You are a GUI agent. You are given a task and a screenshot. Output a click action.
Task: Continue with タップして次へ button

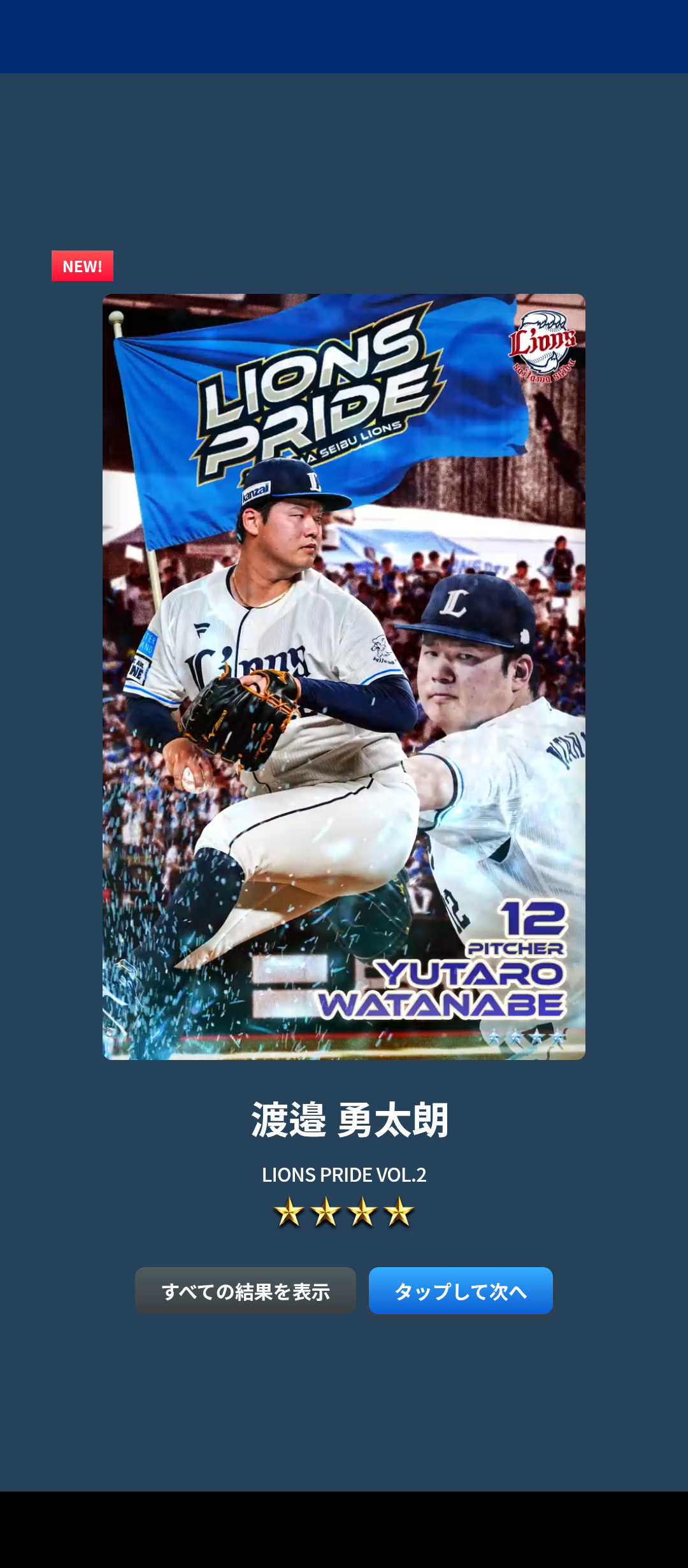pyautogui.click(x=461, y=1291)
